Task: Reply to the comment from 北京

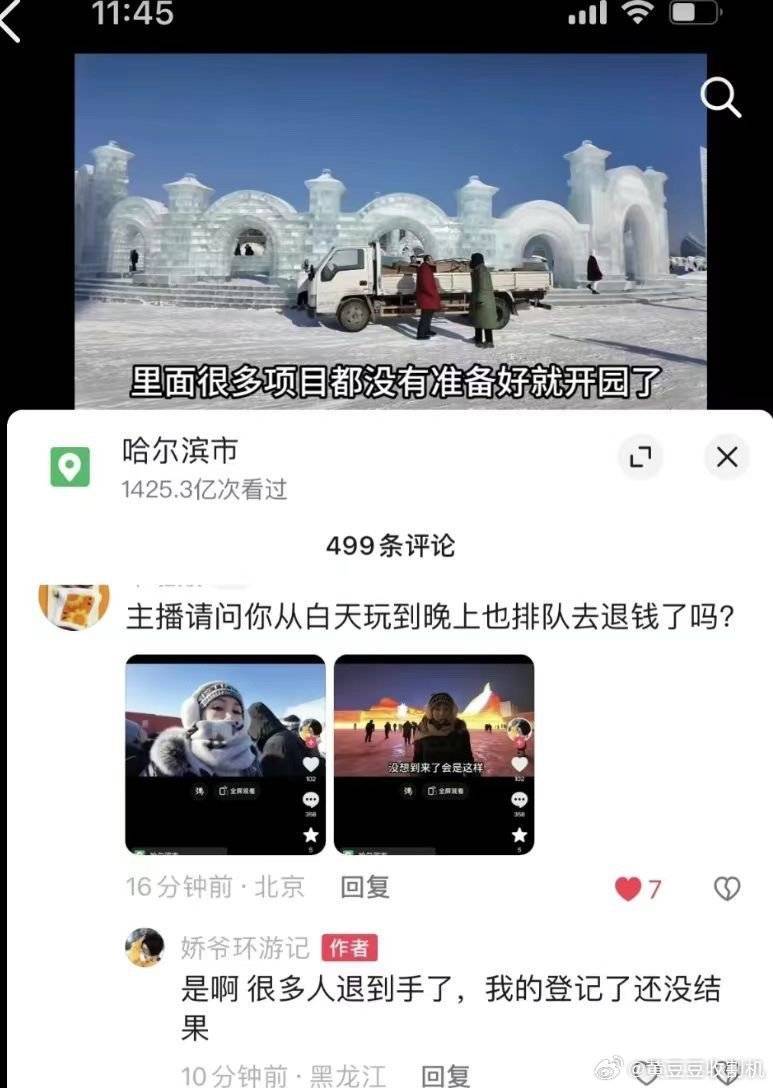Action: pos(365,887)
